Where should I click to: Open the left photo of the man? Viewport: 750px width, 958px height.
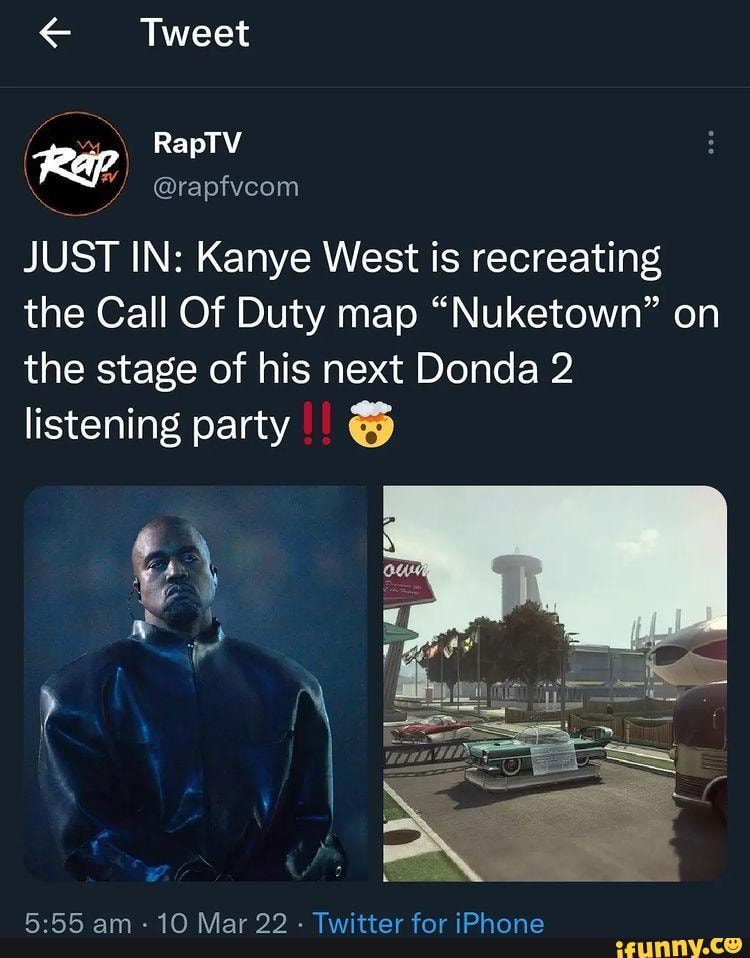pyautogui.click(x=198, y=683)
